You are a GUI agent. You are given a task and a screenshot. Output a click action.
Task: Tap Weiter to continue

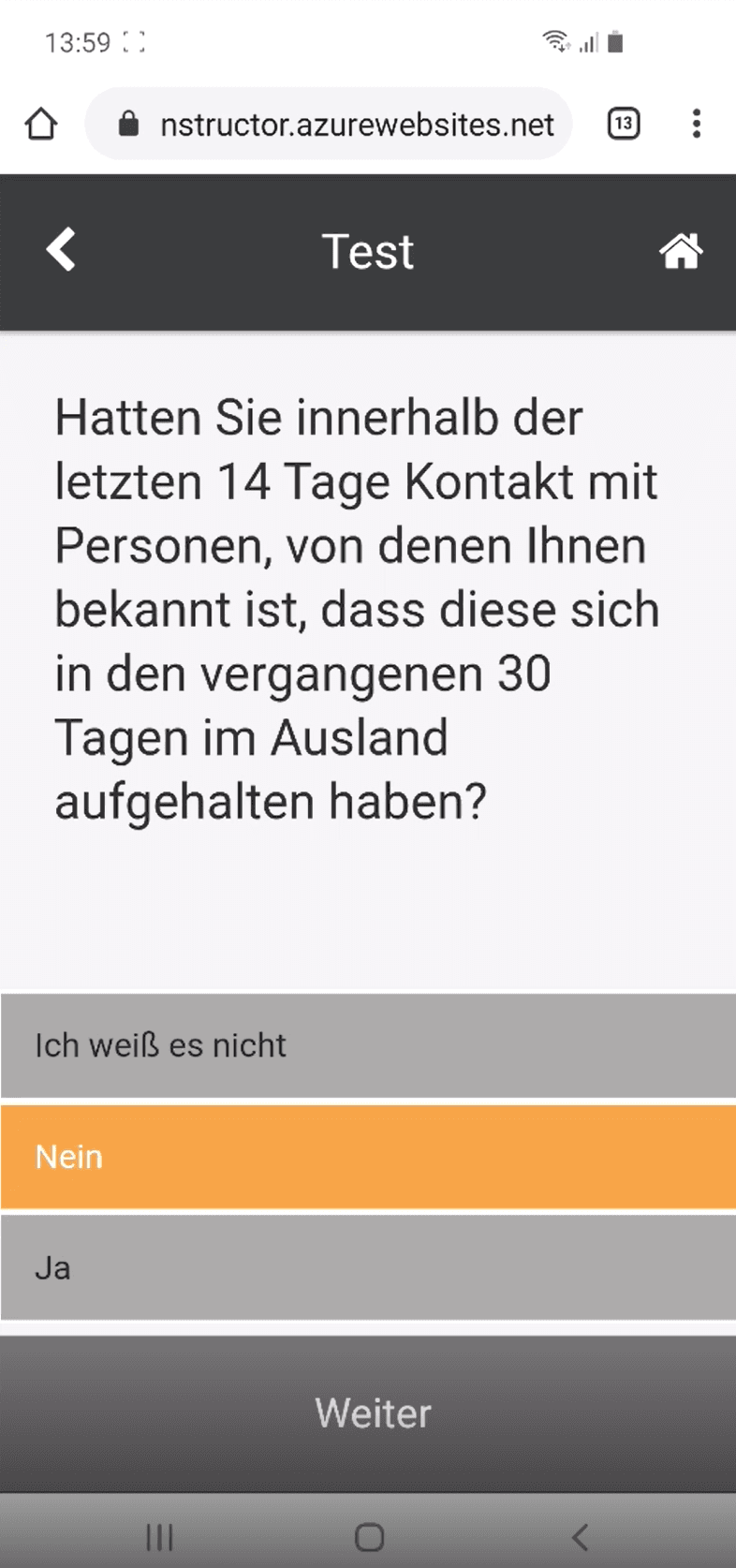tap(372, 1413)
